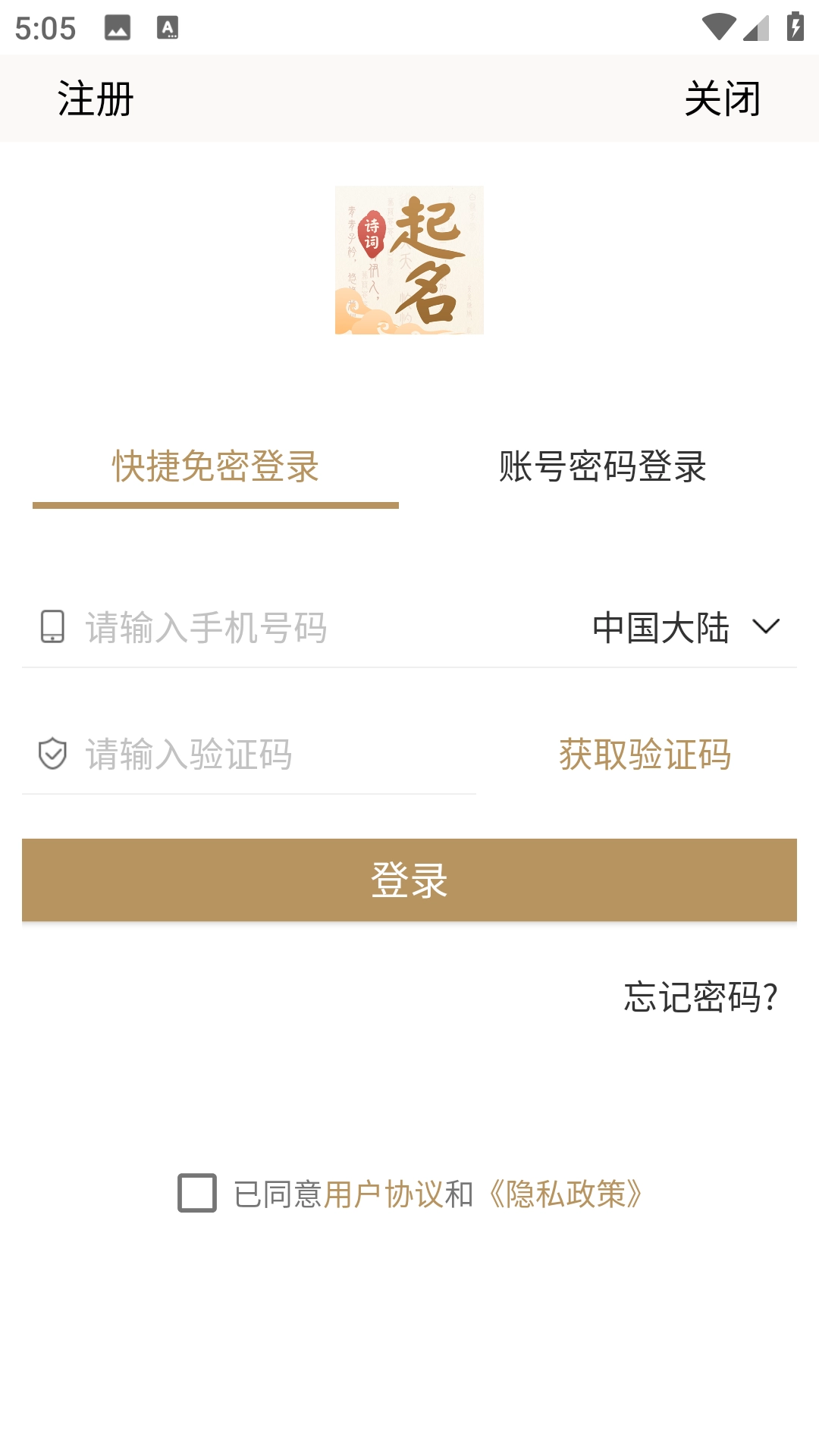
Task: Open the 《隐私政策》 link
Action: pos(566,1194)
